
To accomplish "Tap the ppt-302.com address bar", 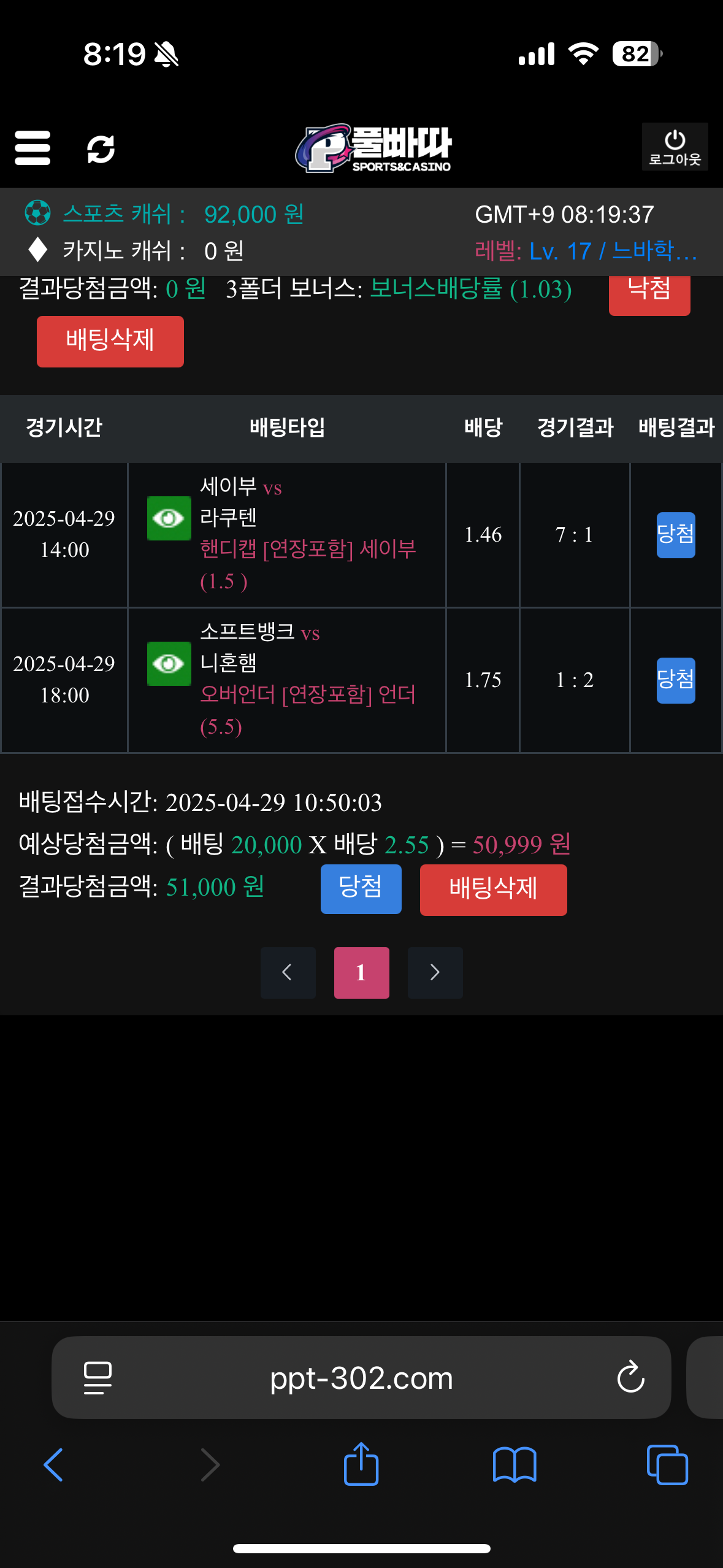I will click(361, 1378).
